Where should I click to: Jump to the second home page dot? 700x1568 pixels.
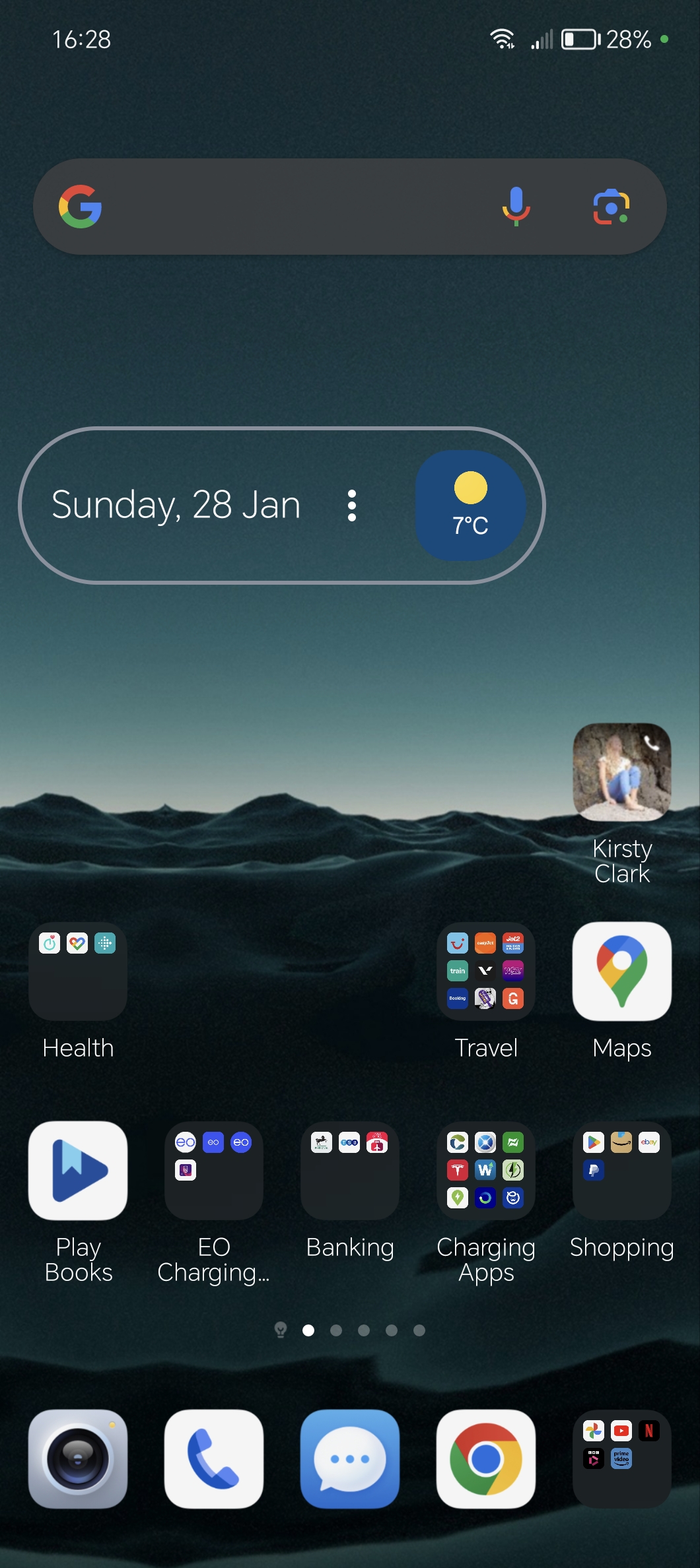click(x=336, y=1330)
